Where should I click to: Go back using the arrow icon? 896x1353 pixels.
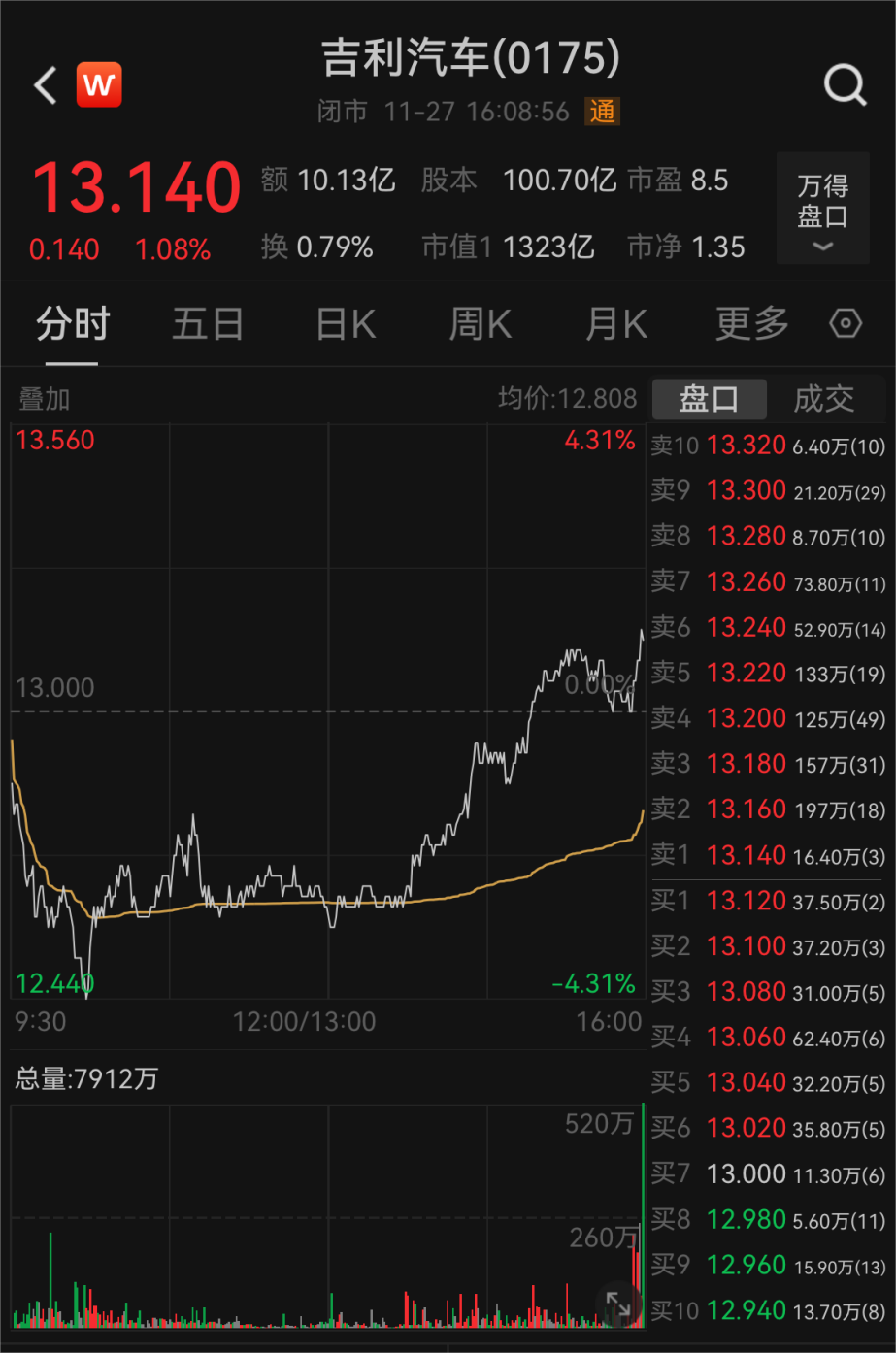pyautogui.click(x=45, y=85)
